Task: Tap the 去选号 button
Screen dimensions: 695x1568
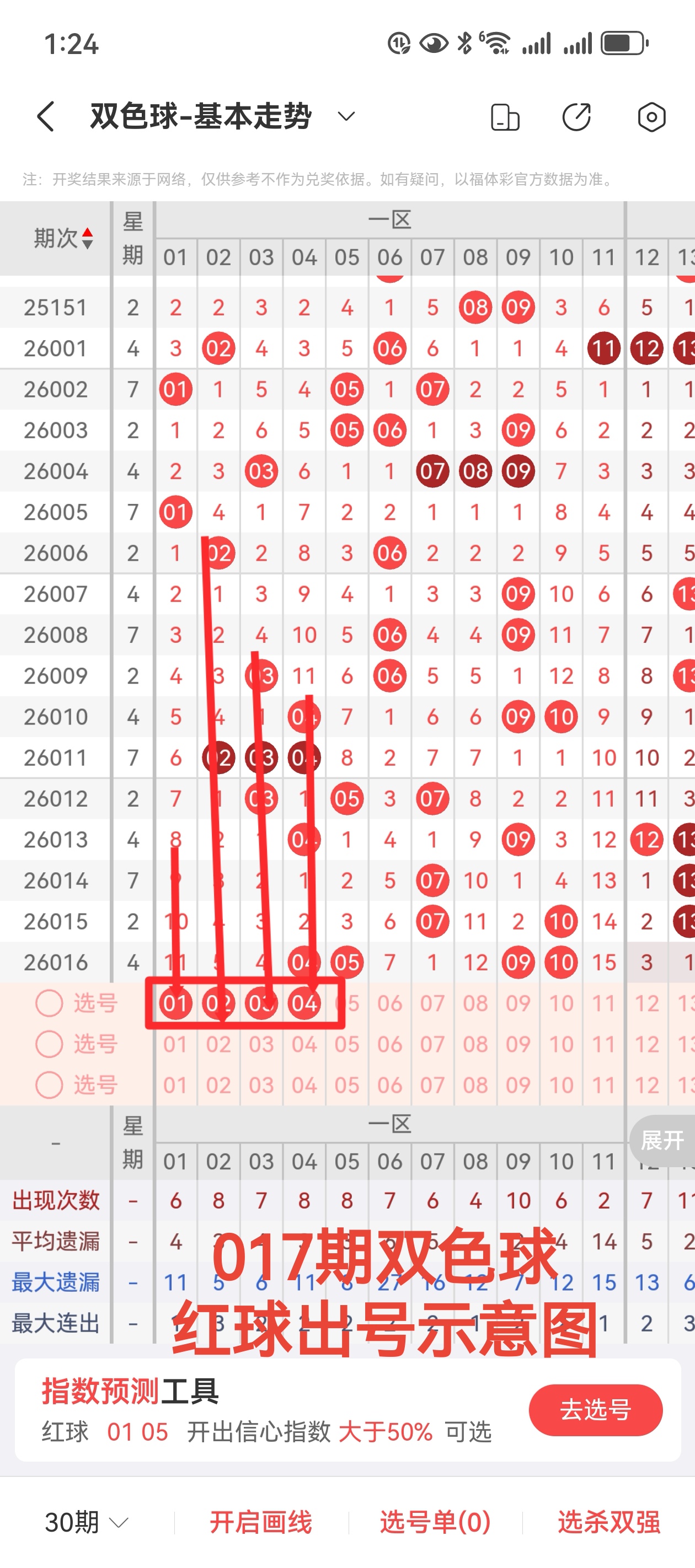Action: [x=595, y=1410]
